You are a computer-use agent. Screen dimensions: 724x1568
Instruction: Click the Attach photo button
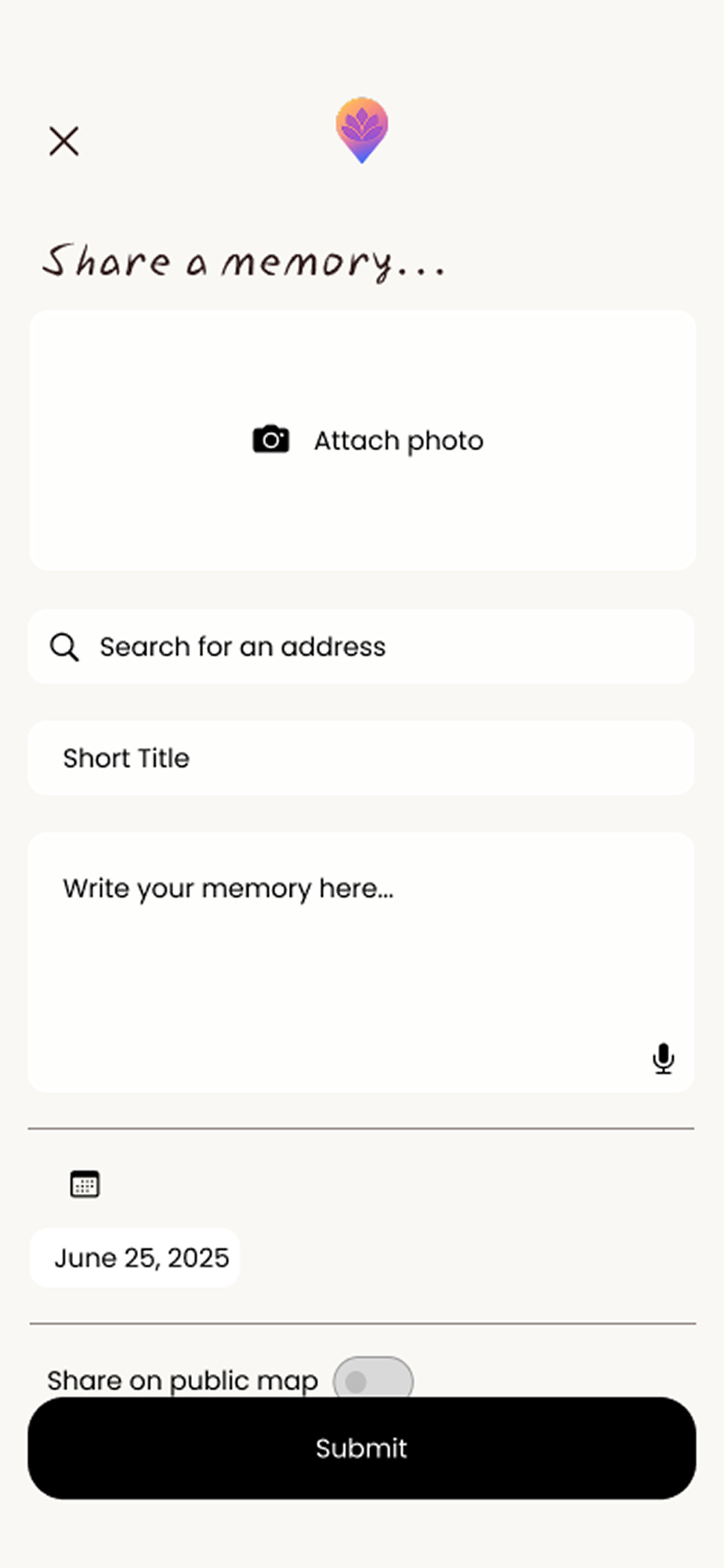click(x=361, y=440)
